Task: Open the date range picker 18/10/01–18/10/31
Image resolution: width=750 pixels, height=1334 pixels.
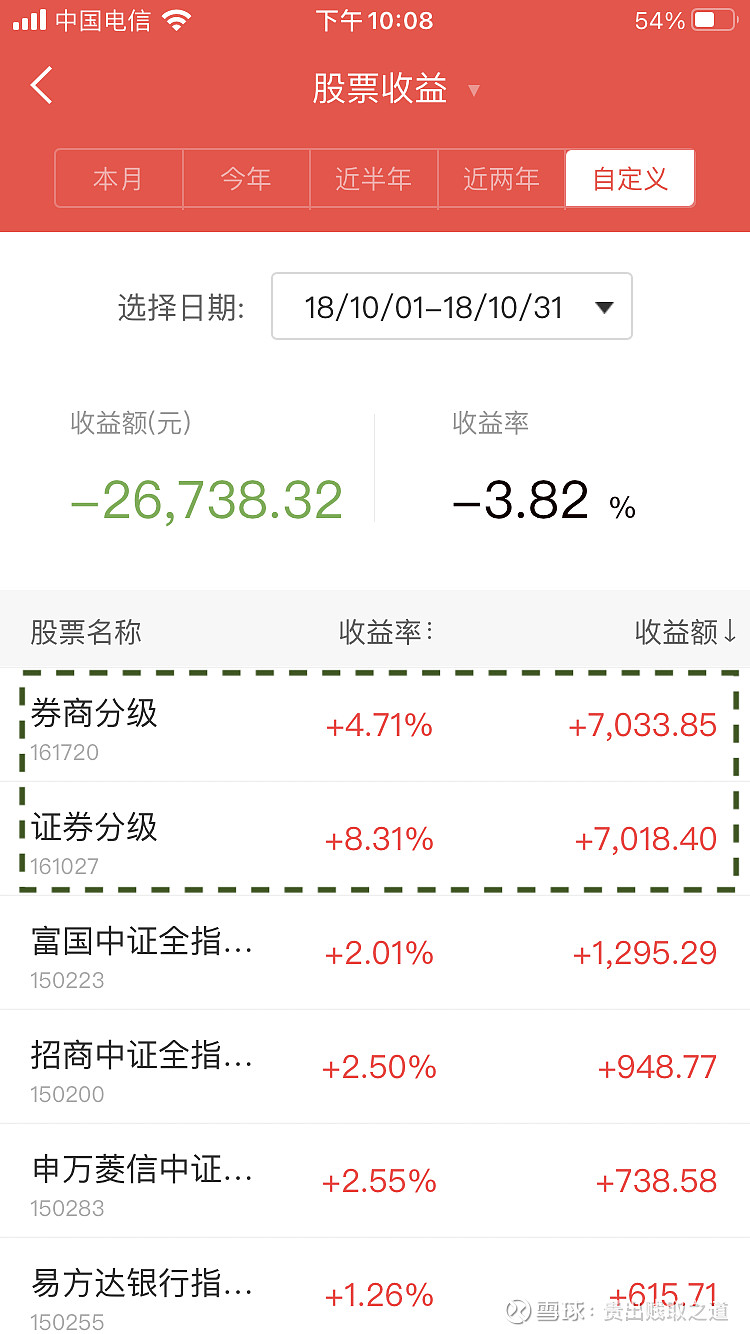Action: point(452,306)
